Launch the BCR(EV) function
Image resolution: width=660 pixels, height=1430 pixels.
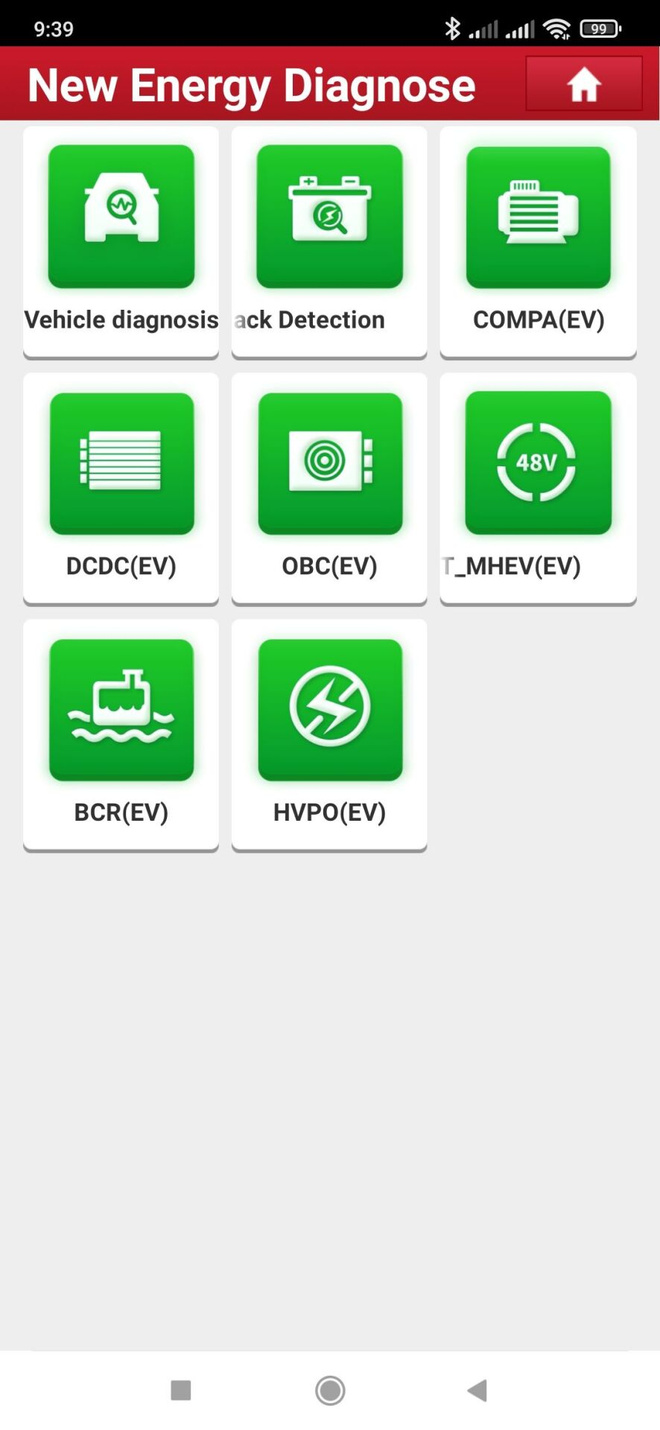(121, 734)
